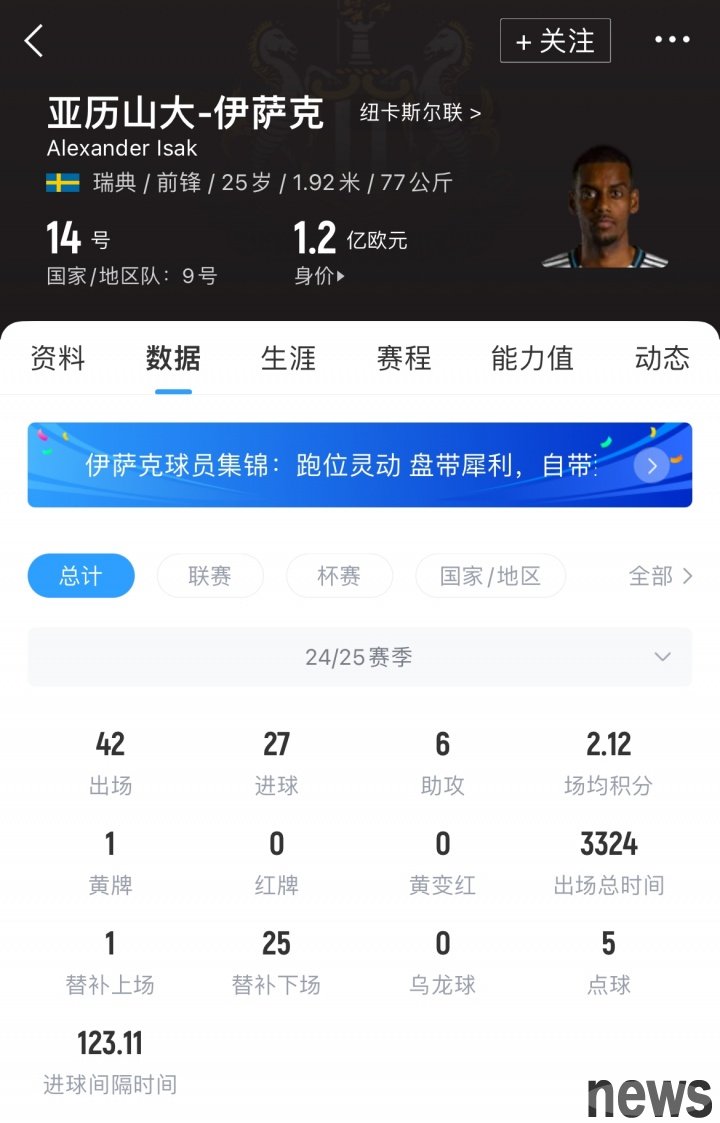The height and width of the screenshot is (1123, 720).
Task: Go back using the top-left arrow
Action: [34, 41]
